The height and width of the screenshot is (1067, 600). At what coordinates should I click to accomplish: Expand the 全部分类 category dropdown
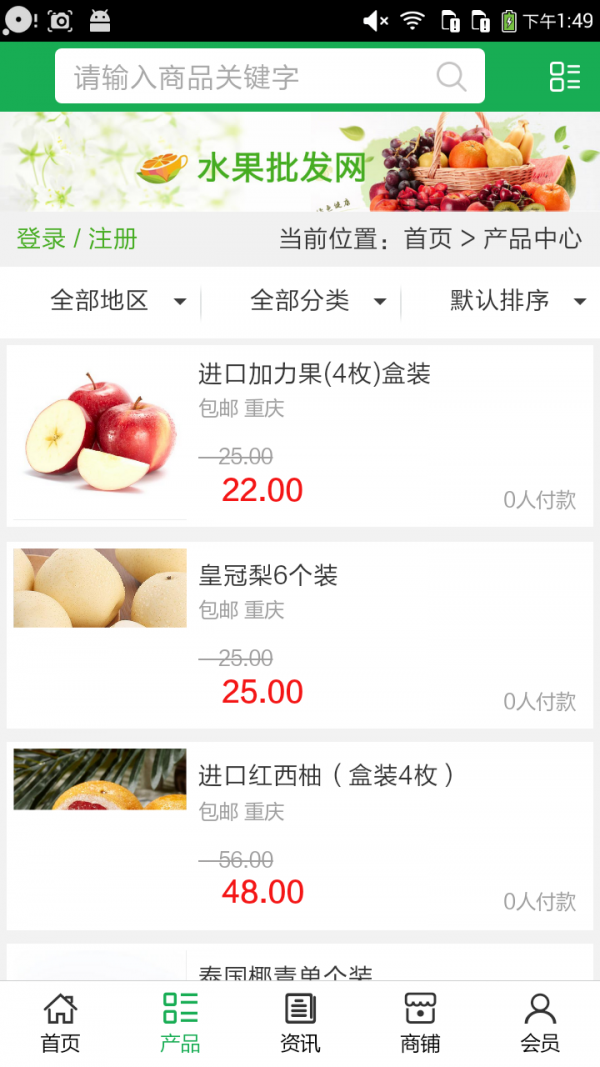318,300
